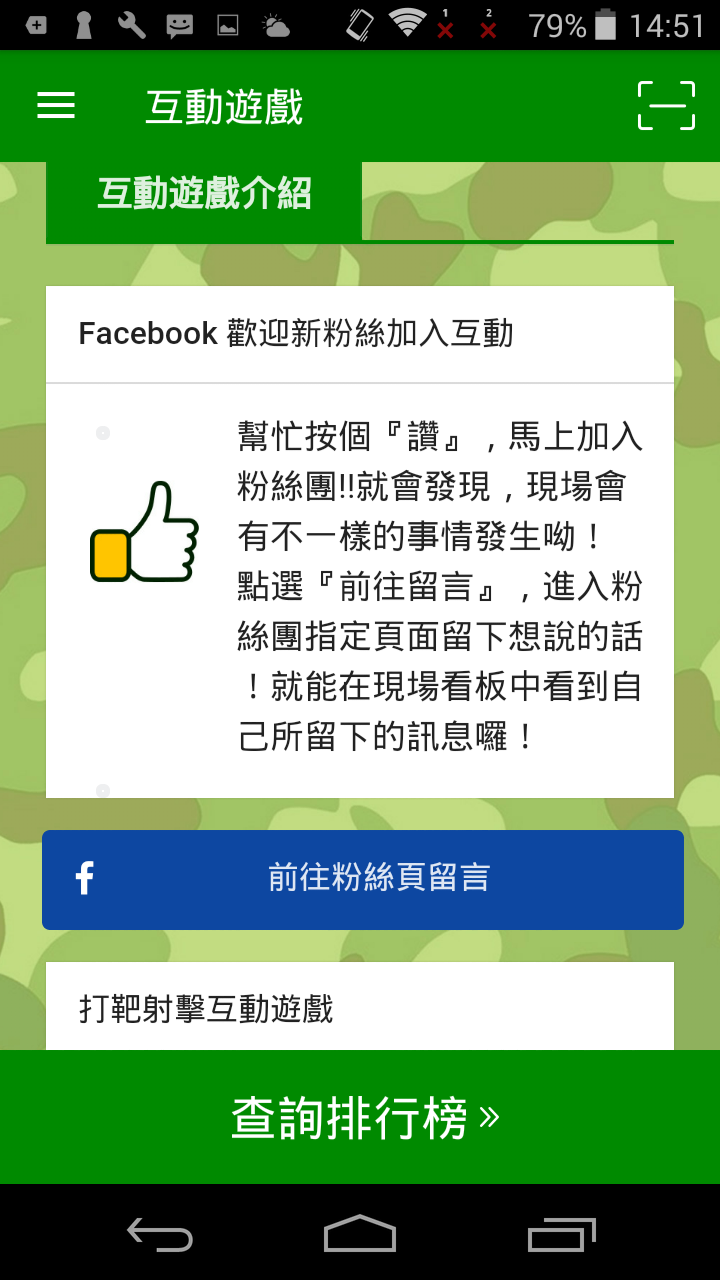Open the hamburger drawer menu

(56, 106)
